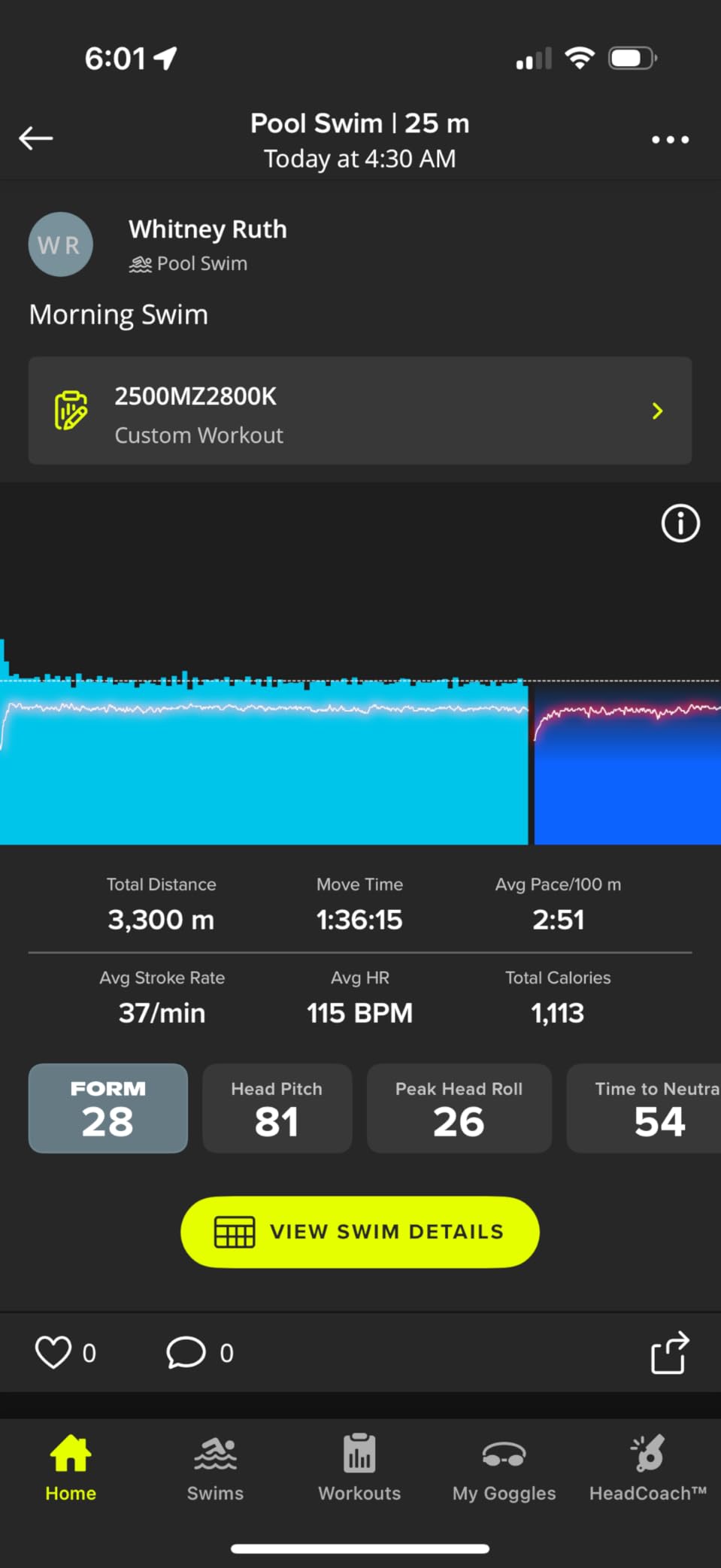The image size is (721, 1568).
Task: Tap View Swim Details button
Action: click(359, 1232)
